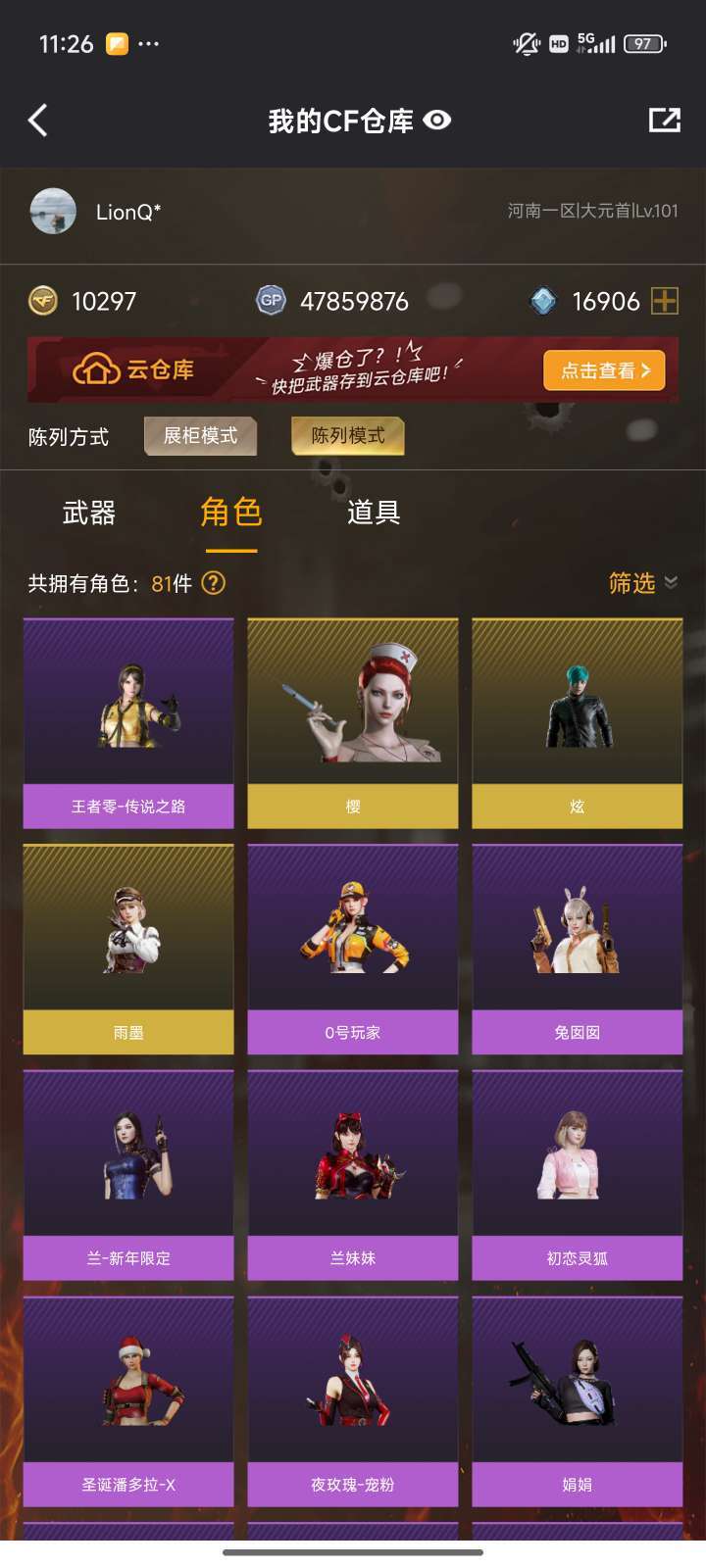Open the 雨墨 character card
The image size is (706, 1568).
click(128, 949)
